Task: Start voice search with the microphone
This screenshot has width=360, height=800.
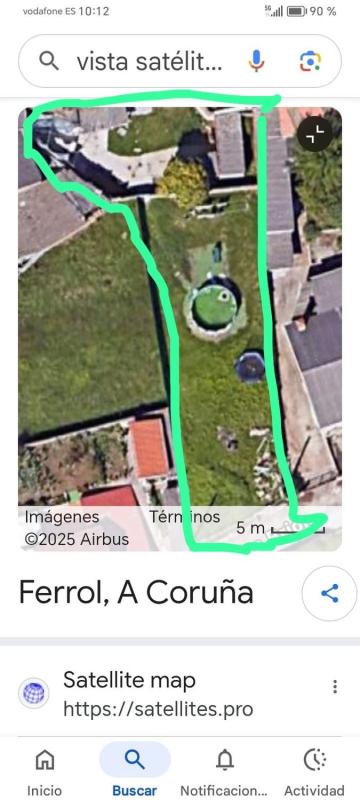Action: 256,61
